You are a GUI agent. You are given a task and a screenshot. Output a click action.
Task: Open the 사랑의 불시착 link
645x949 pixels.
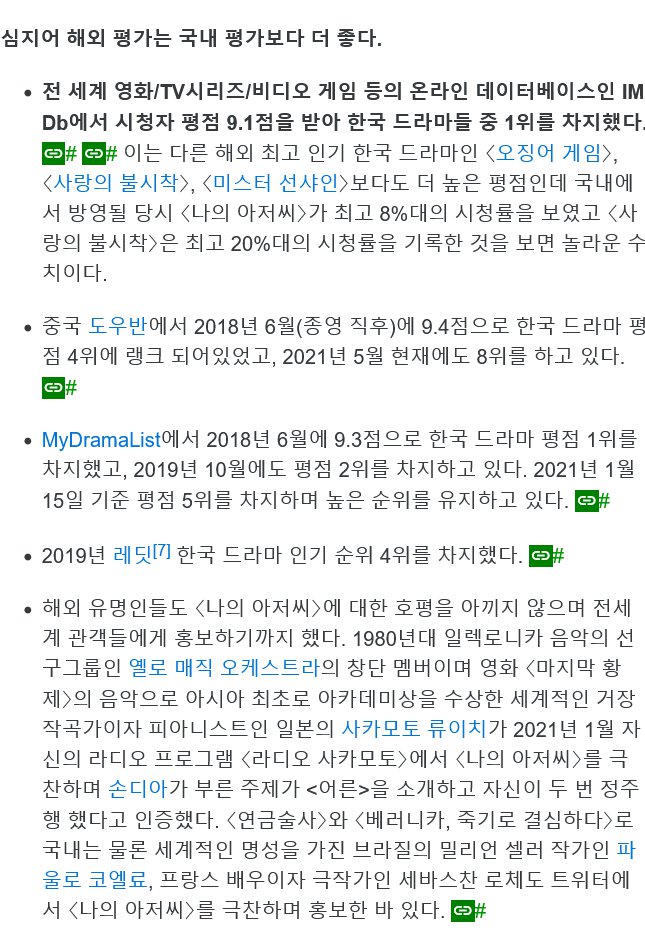point(118,183)
